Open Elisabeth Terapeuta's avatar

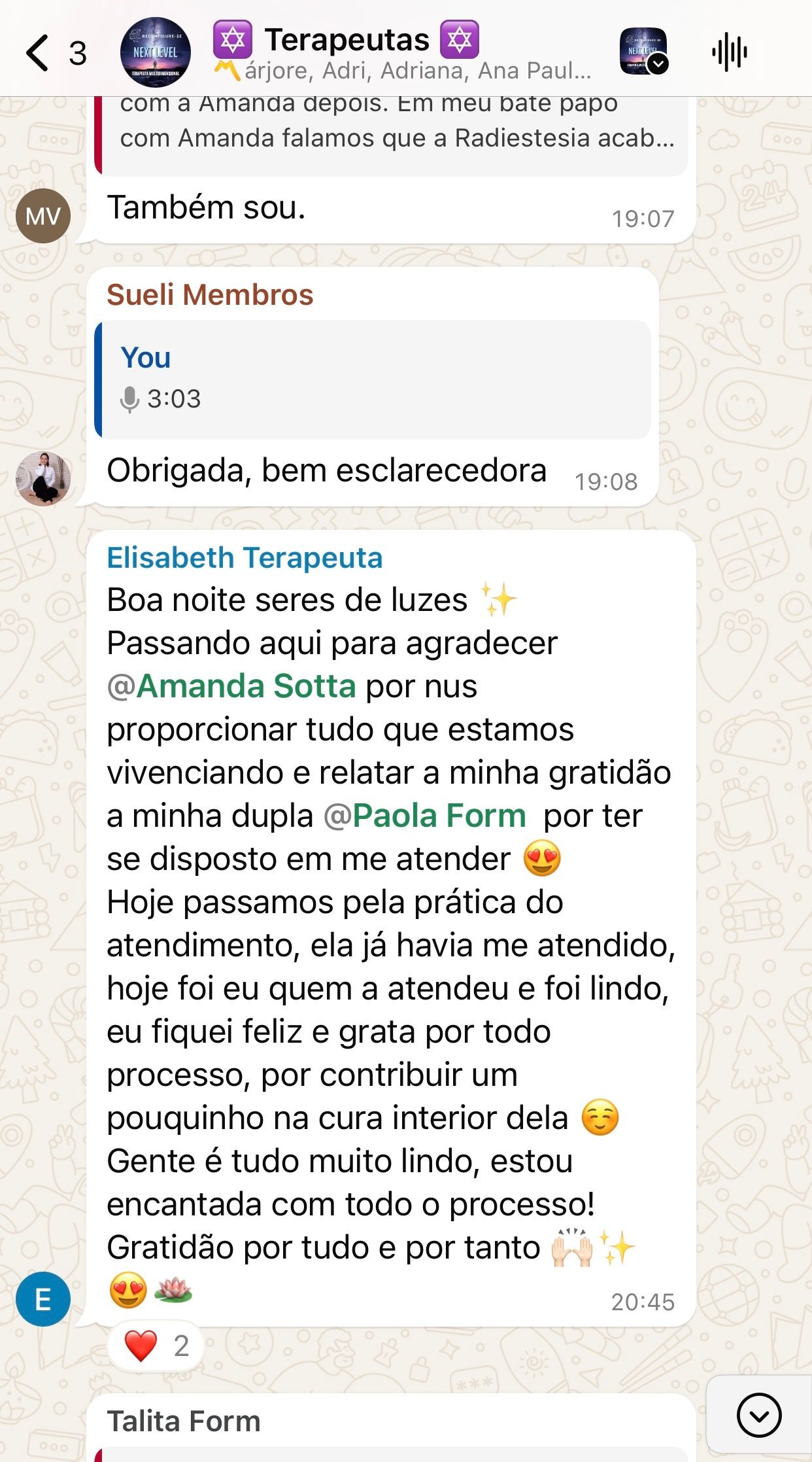(x=43, y=1298)
